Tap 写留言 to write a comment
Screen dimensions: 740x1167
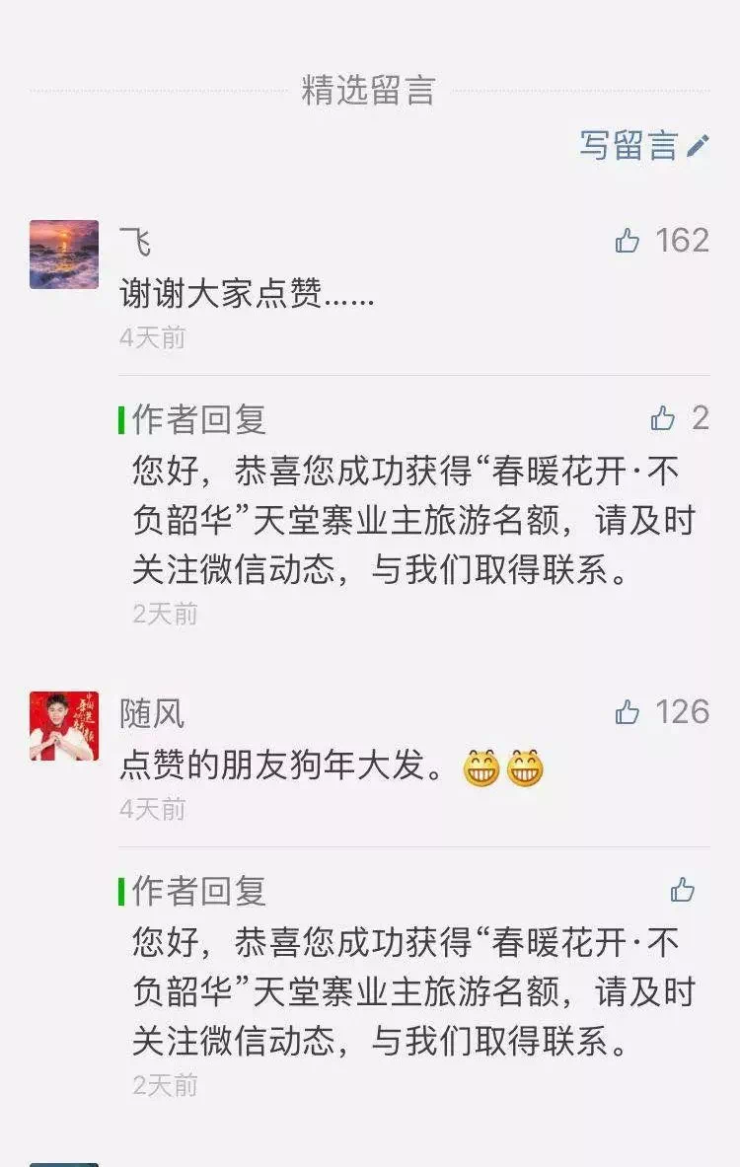point(644,146)
